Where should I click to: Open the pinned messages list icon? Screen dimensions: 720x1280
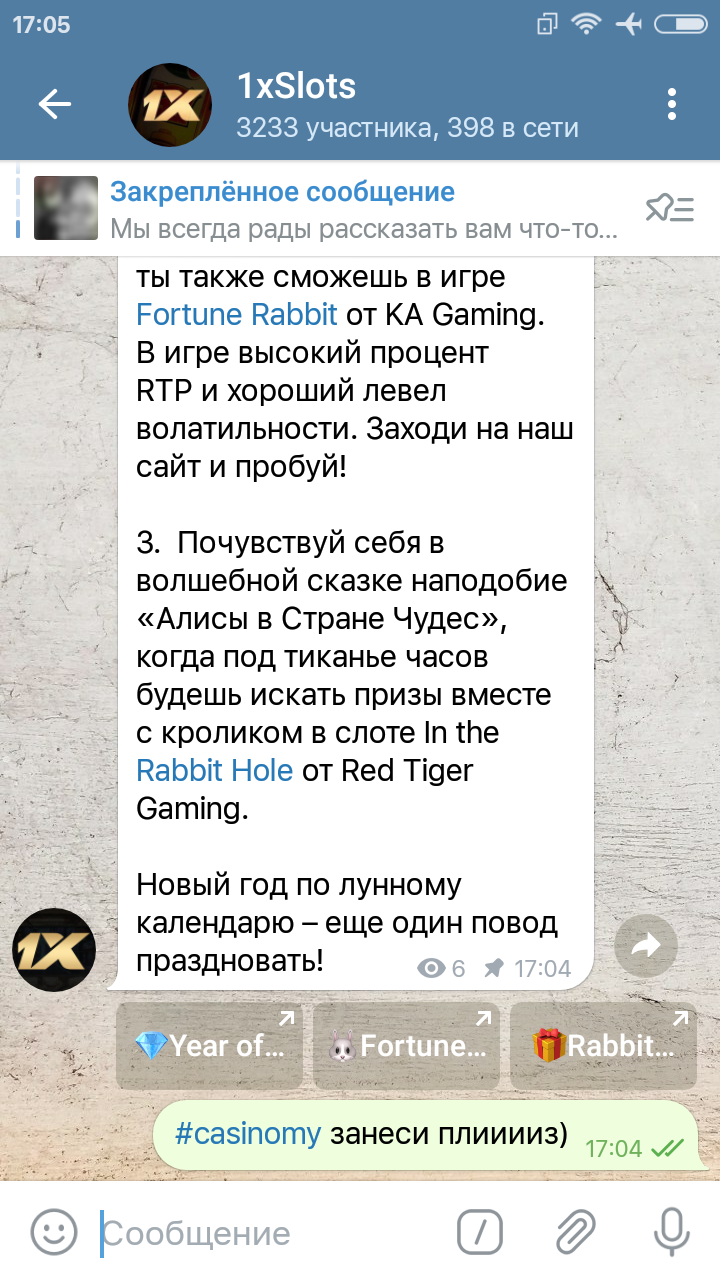[x=669, y=208]
